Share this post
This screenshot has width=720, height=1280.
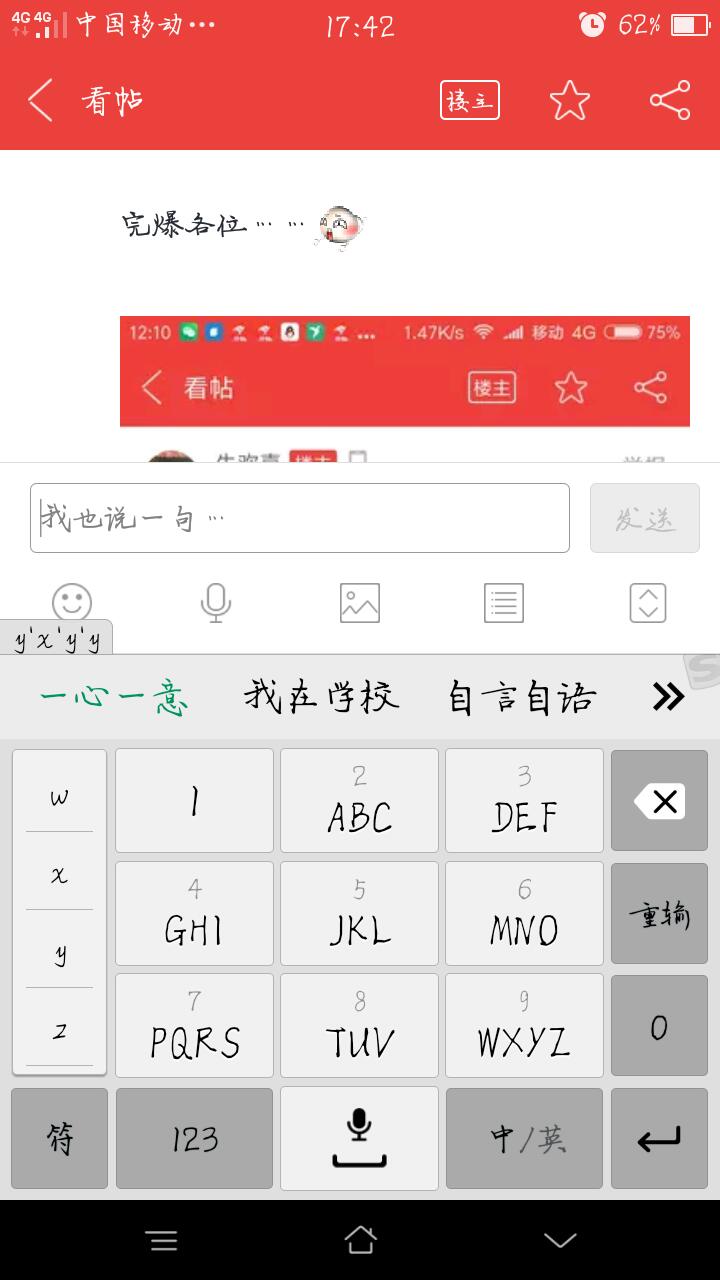[669, 101]
